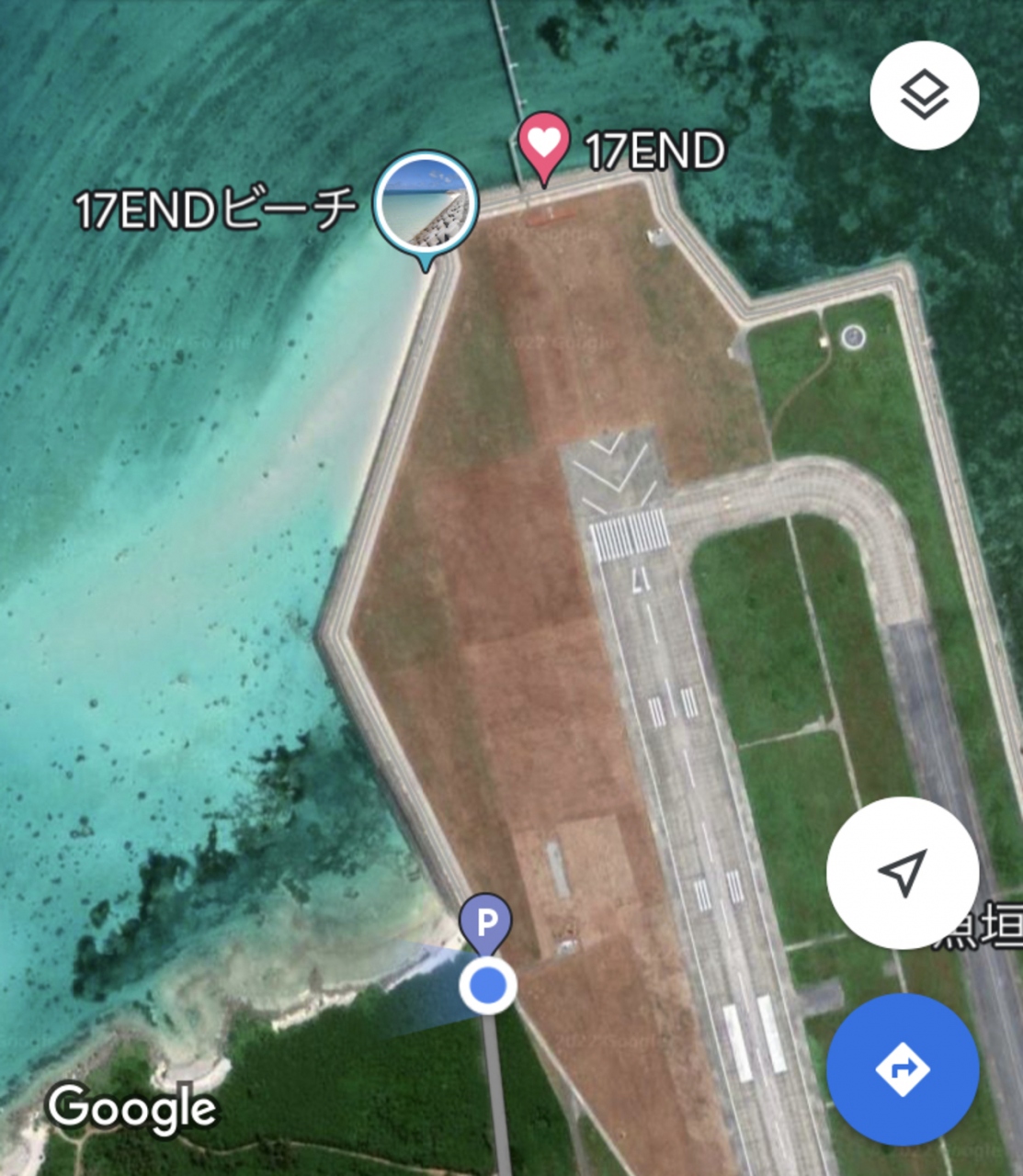Image resolution: width=1023 pixels, height=1176 pixels.
Task: Start directions with the blue button
Action: click(x=902, y=1069)
